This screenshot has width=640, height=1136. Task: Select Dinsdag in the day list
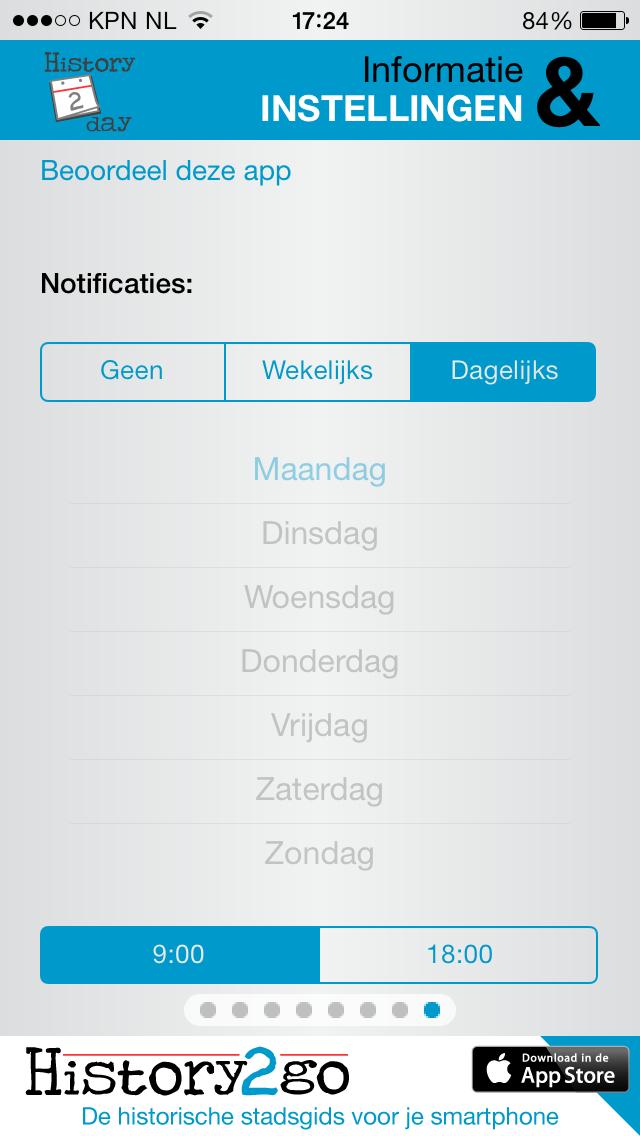pyautogui.click(x=320, y=533)
